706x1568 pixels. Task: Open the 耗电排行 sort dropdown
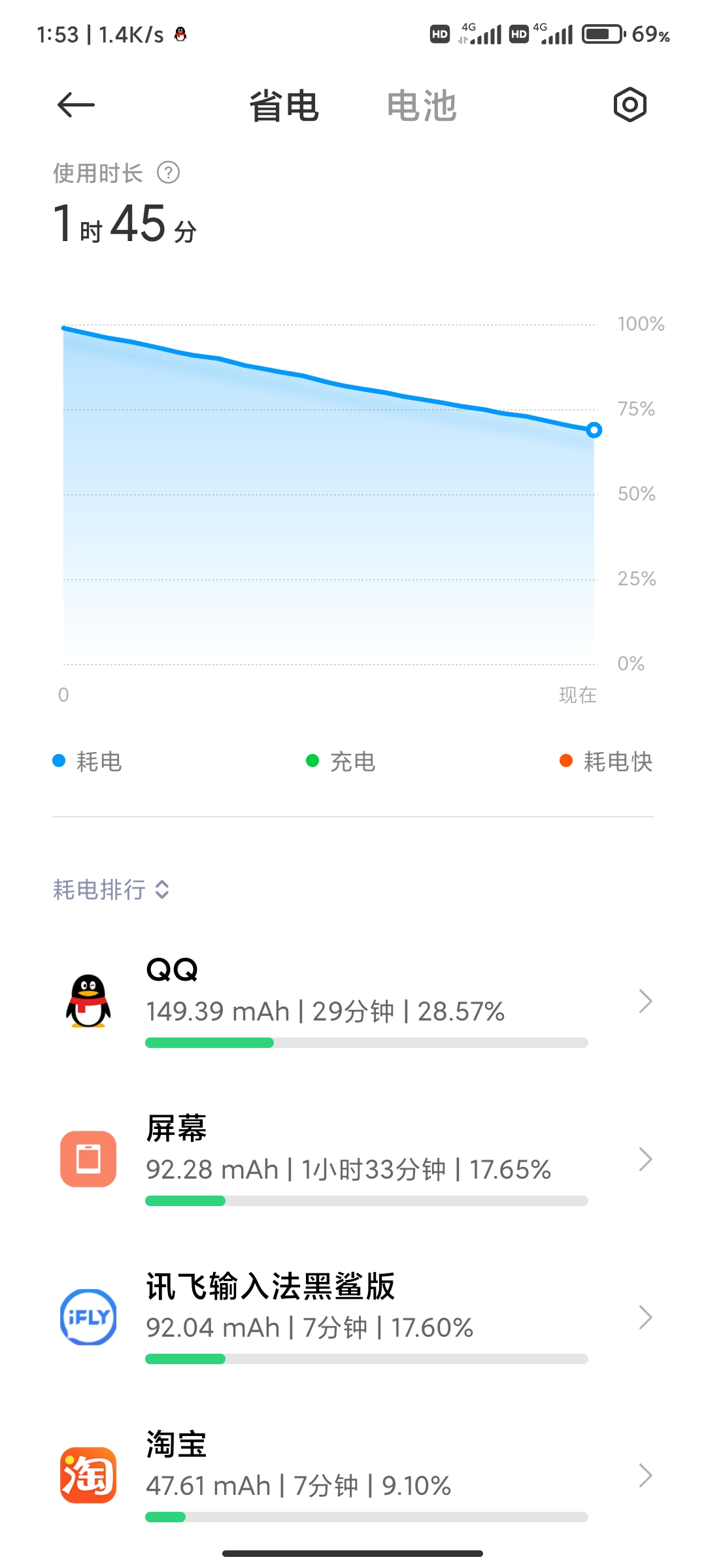111,890
